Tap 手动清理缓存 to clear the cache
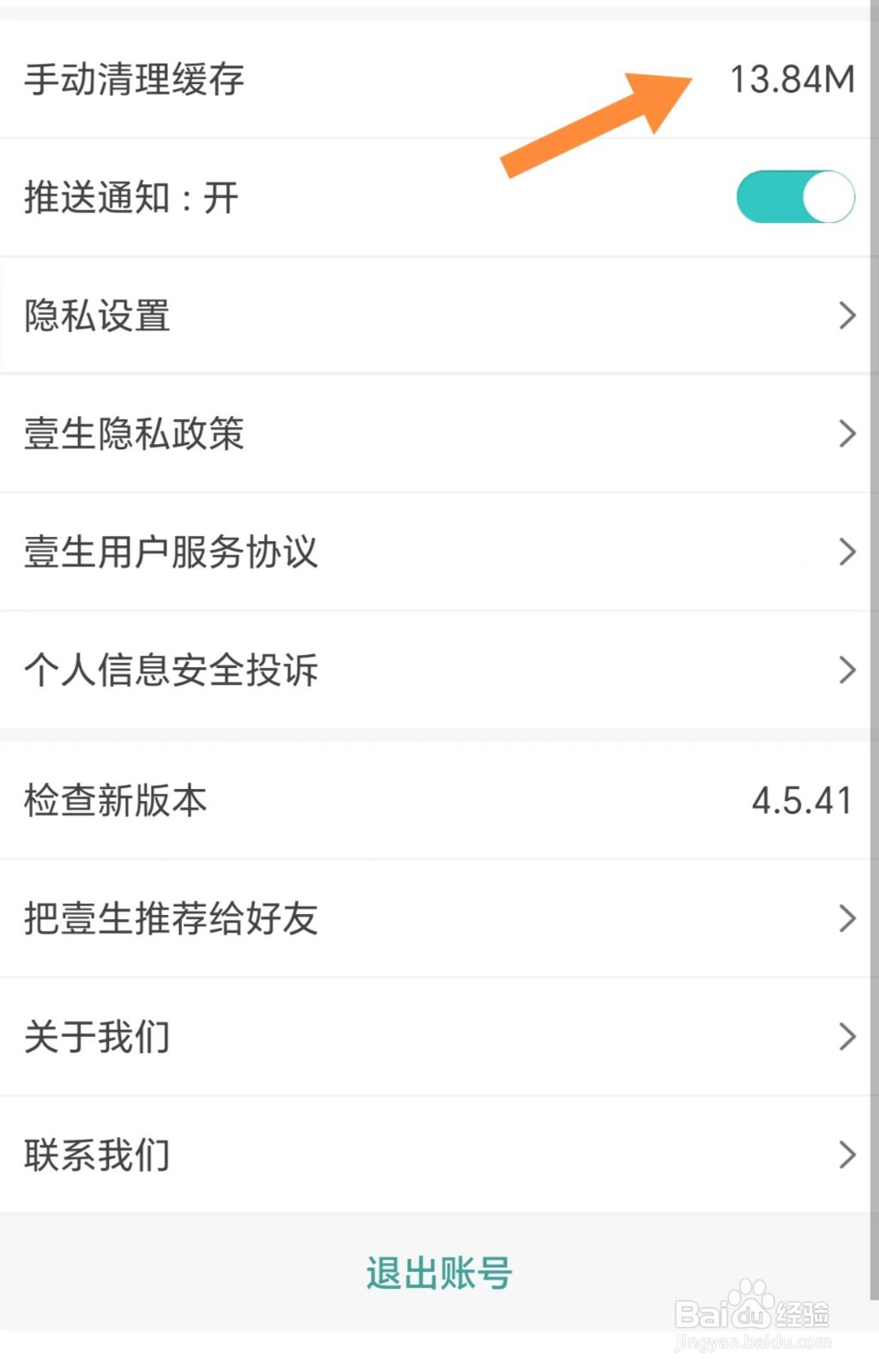The height and width of the screenshot is (1372, 879). click(135, 81)
